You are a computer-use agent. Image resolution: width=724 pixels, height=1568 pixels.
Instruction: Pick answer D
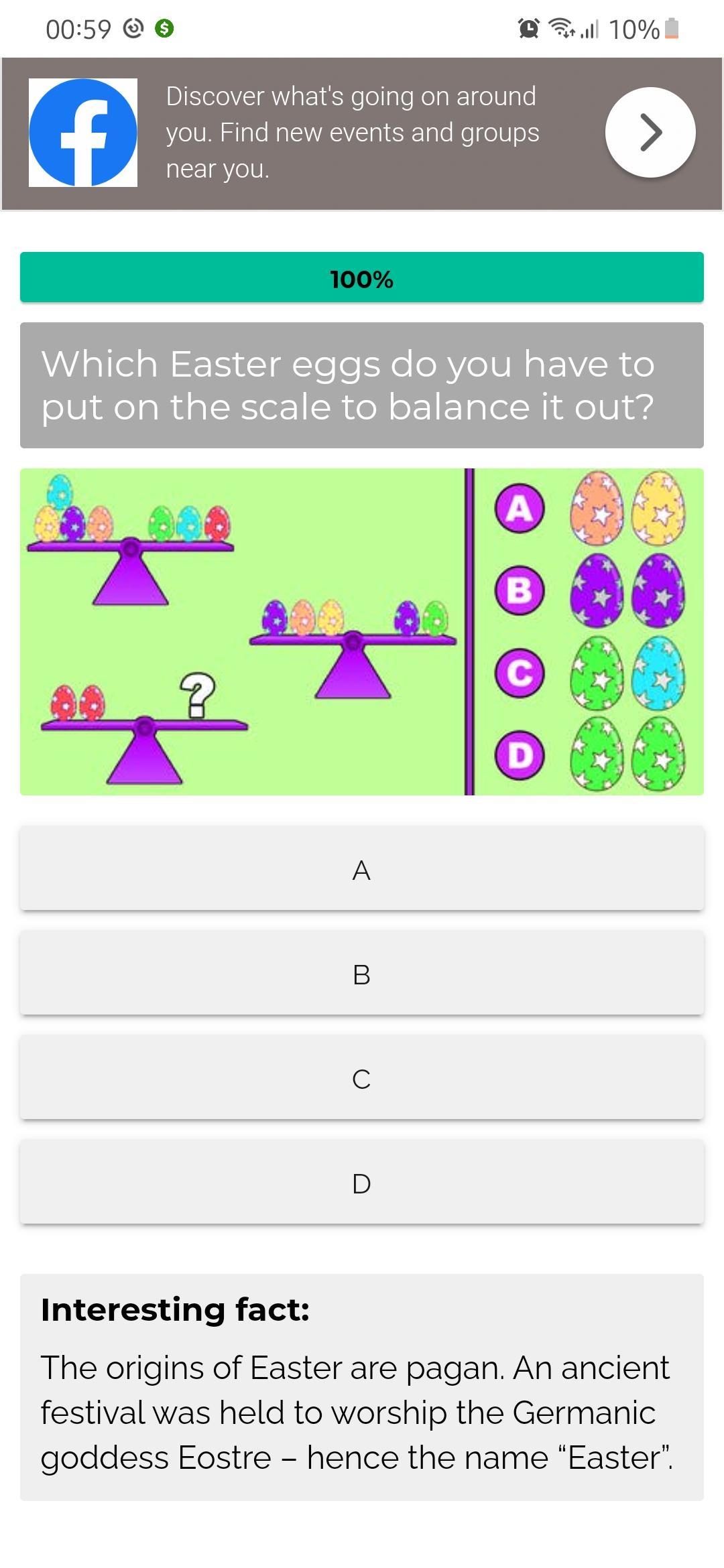pos(361,1183)
